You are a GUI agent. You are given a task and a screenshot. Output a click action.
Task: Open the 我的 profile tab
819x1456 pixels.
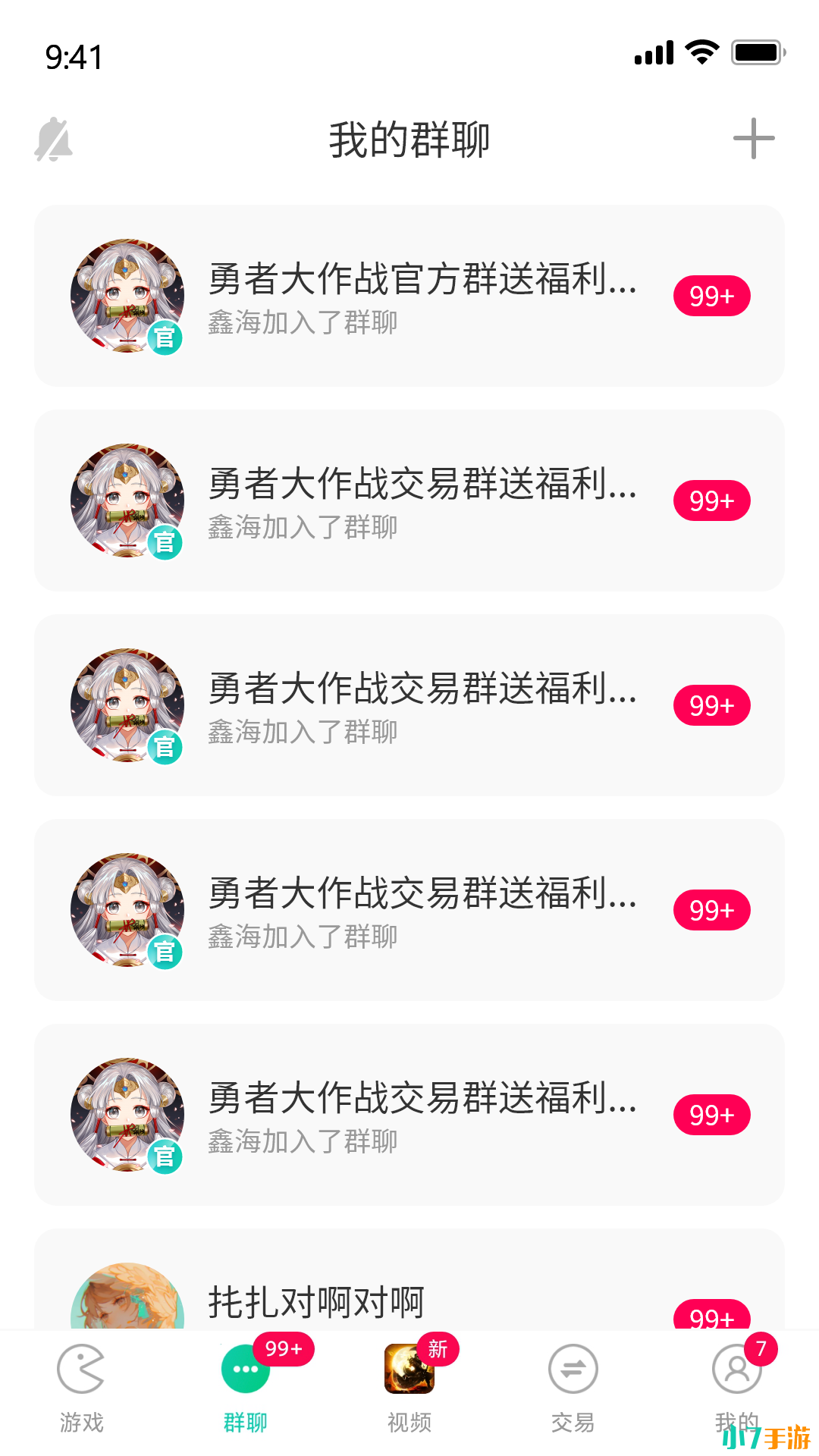coord(736,1384)
